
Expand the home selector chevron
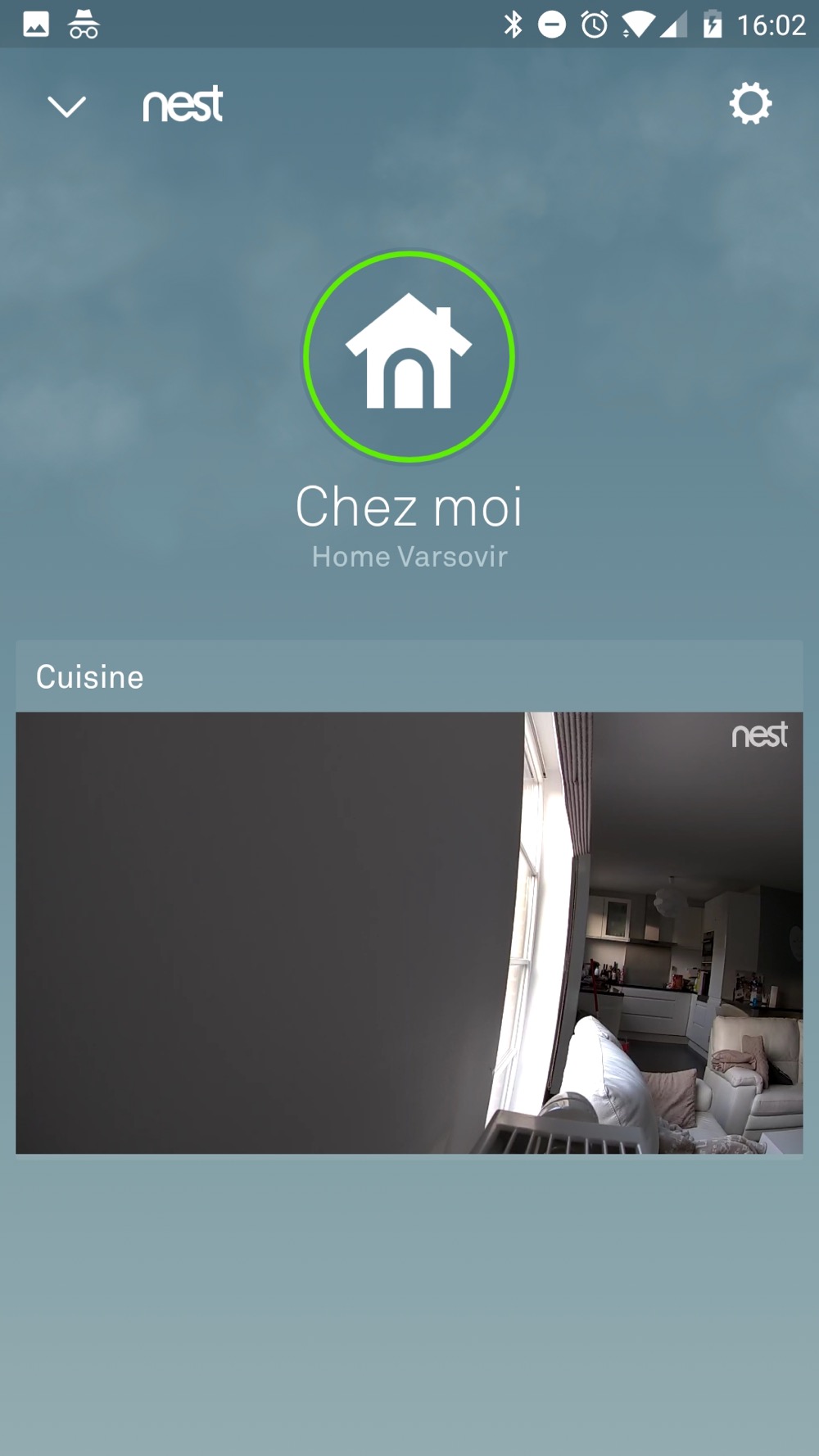coord(66,106)
